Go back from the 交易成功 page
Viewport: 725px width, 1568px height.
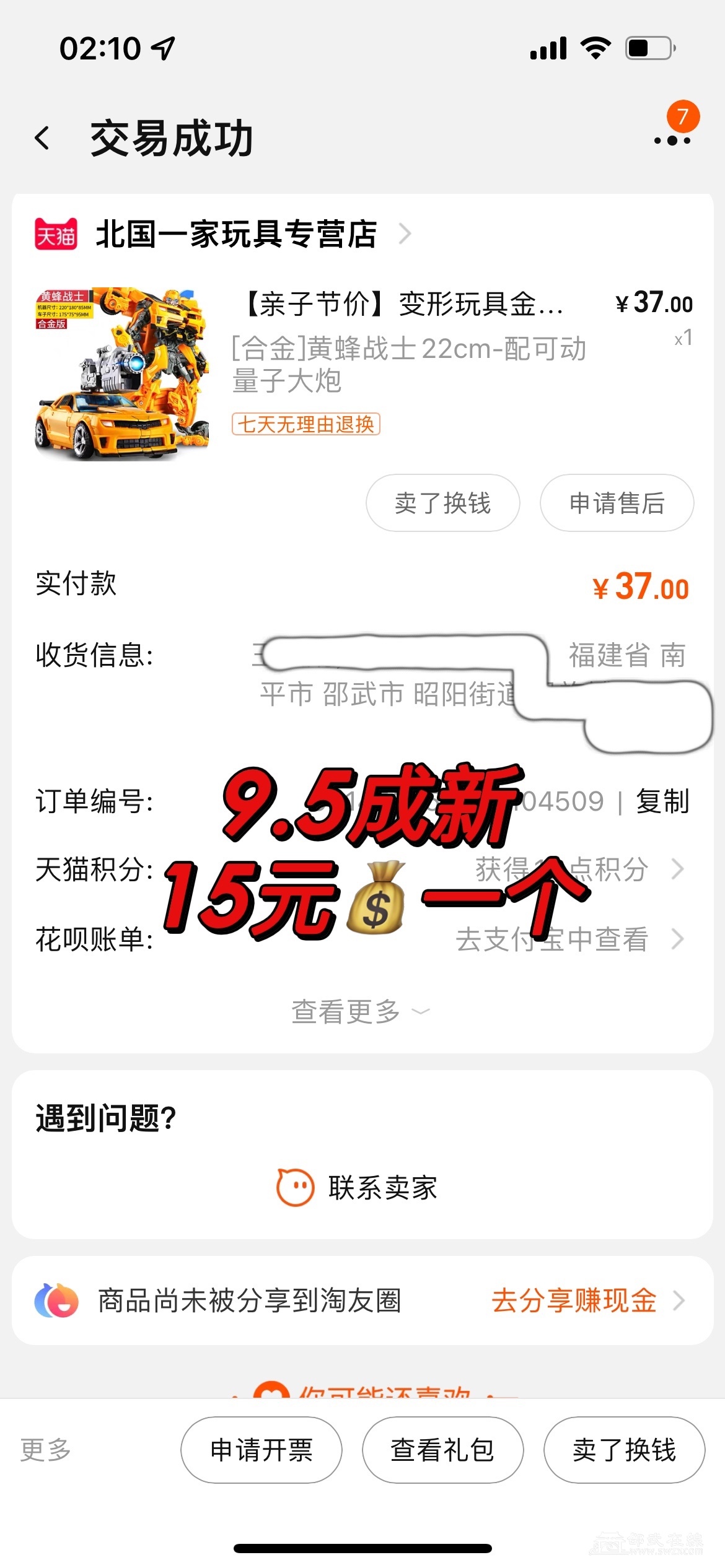coord(42,138)
